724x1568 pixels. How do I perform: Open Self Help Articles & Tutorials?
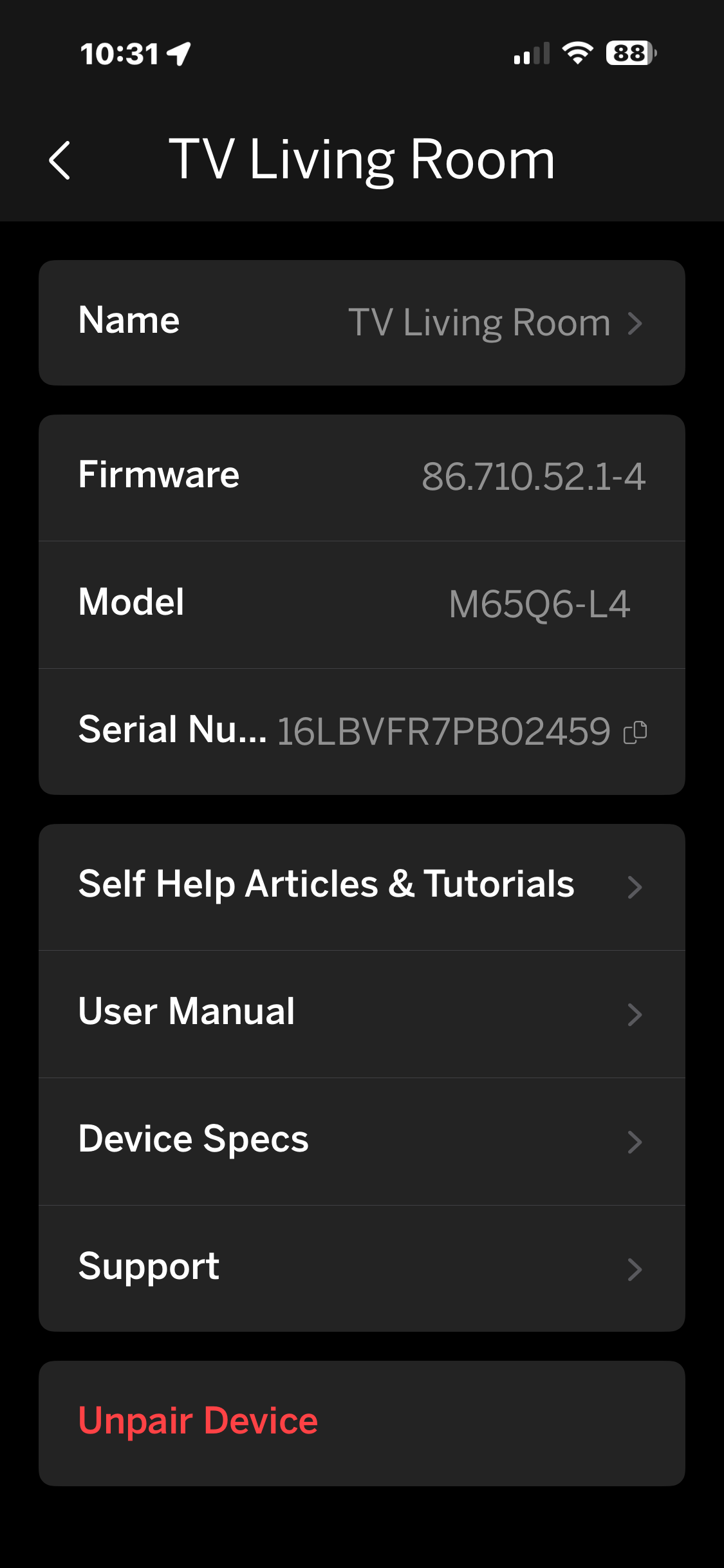(362, 886)
